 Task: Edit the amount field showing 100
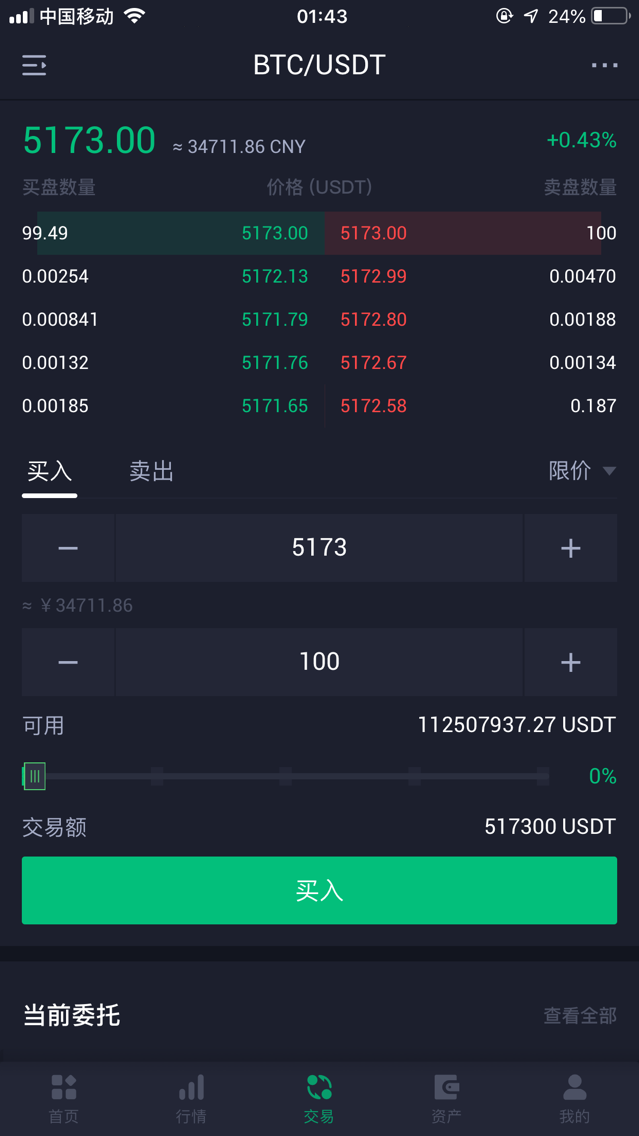pos(319,662)
